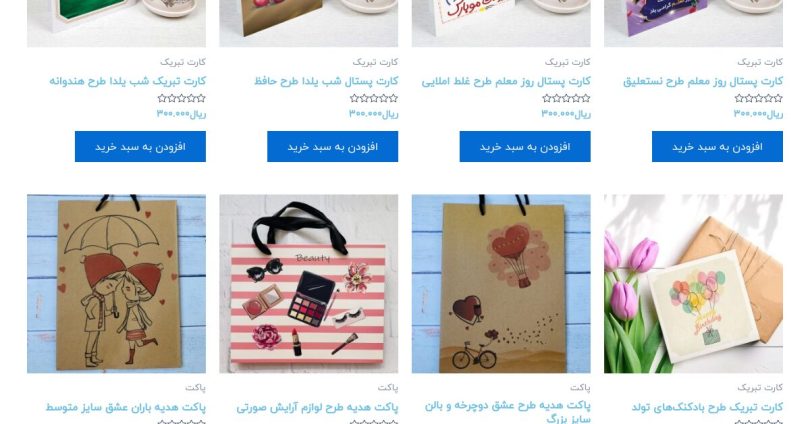
Task: View the heart balloon and bicycle bag image
Action: pos(501,284)
